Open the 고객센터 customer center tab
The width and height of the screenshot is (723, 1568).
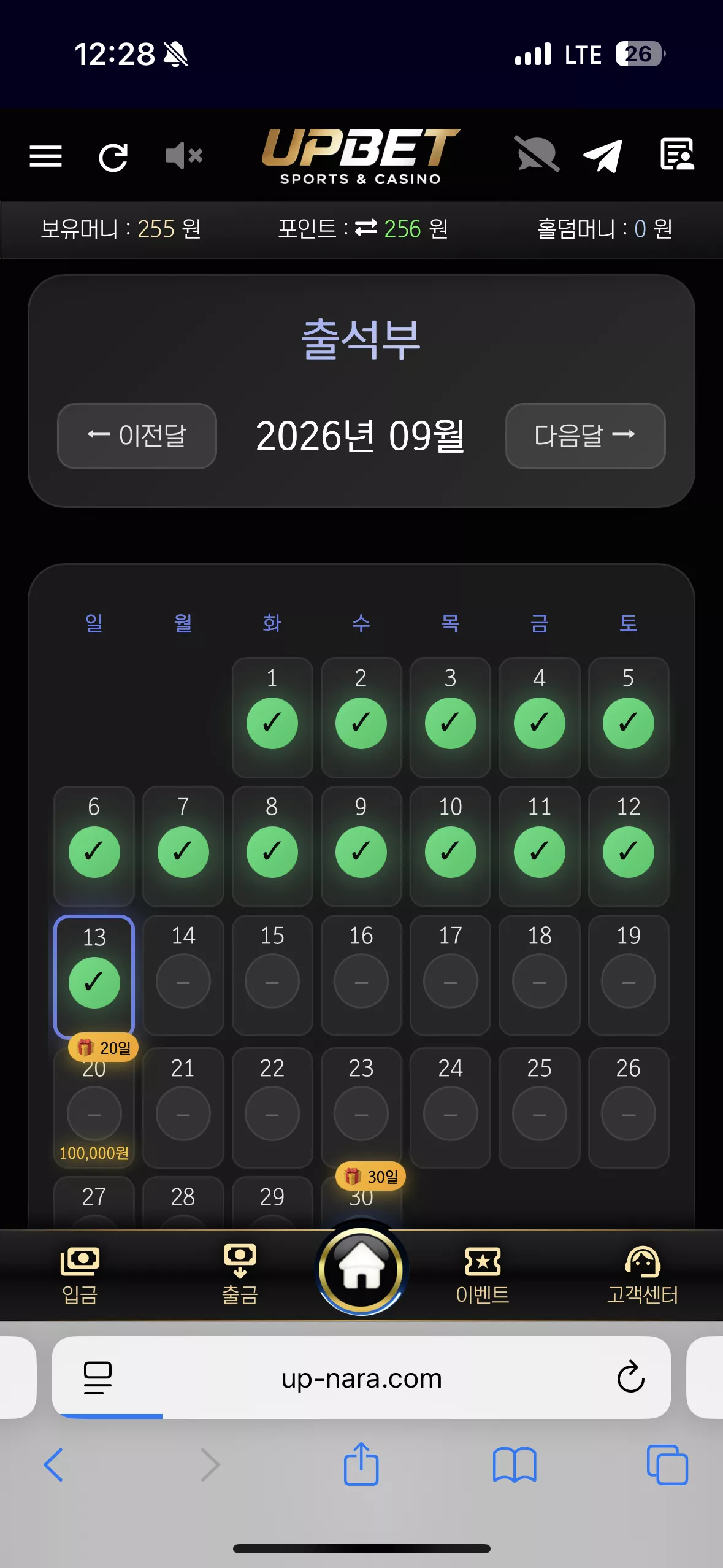(642, 1275)
